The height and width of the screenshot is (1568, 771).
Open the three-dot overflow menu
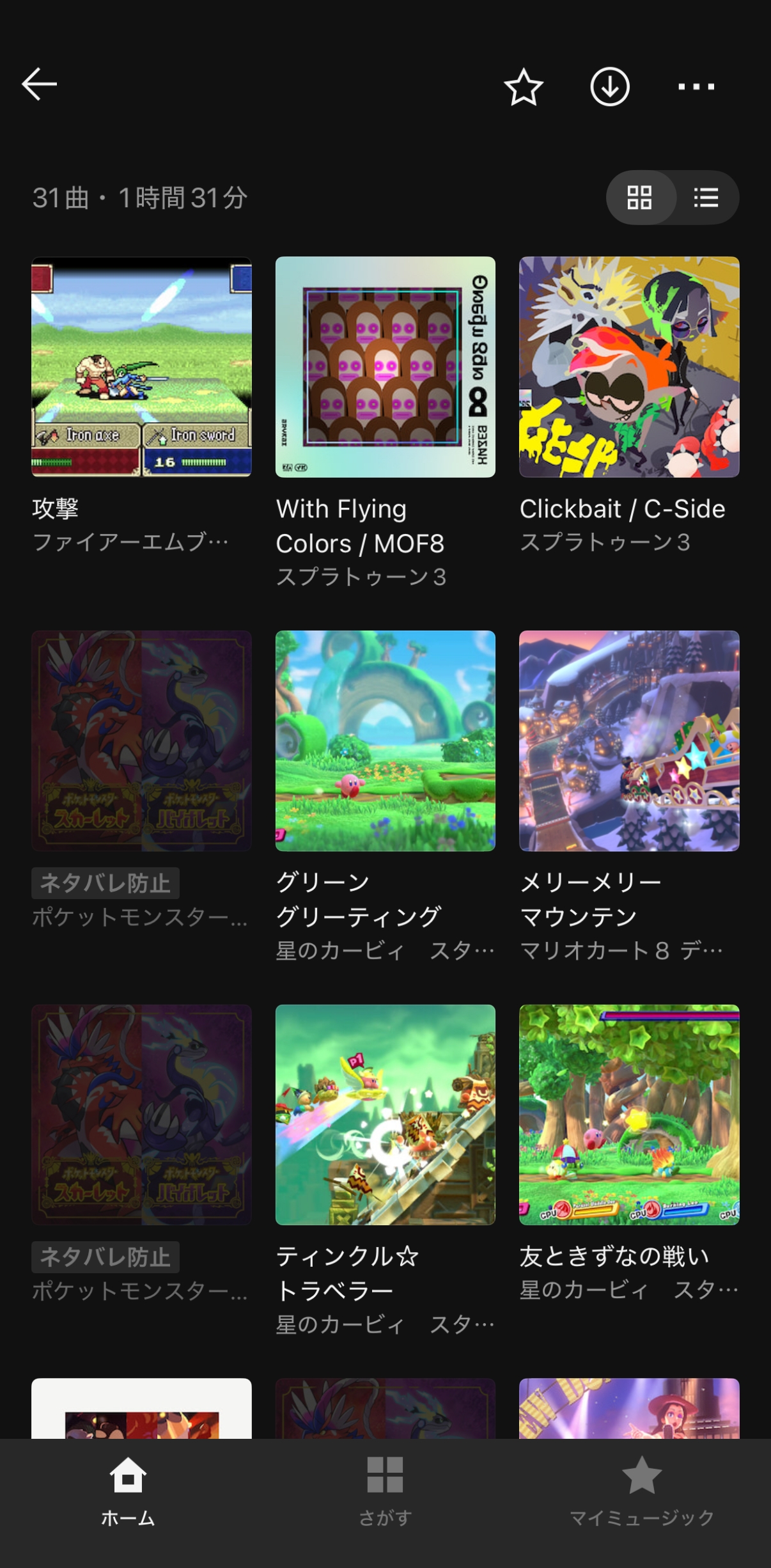point(696,86)
